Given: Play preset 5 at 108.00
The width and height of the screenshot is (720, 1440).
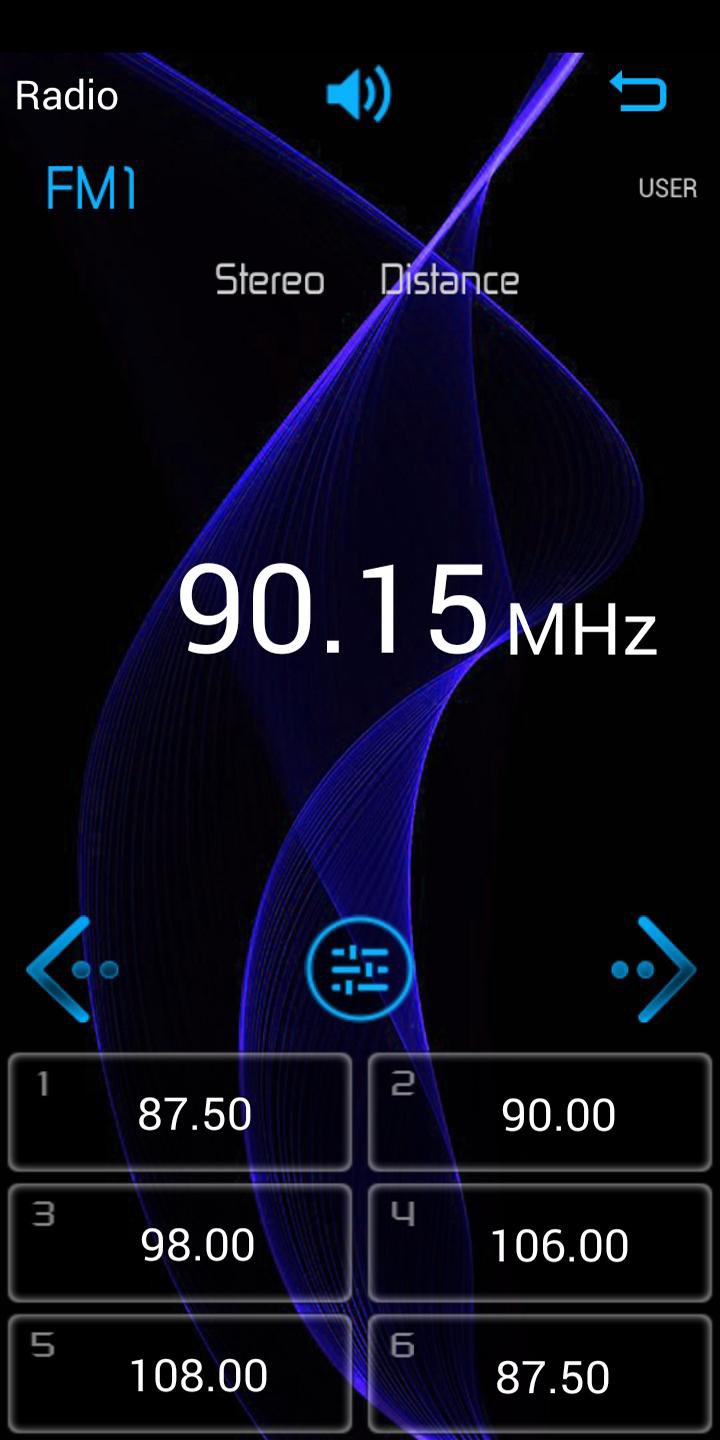Looking at the screenshot, I should click(x=180, y=1374).
